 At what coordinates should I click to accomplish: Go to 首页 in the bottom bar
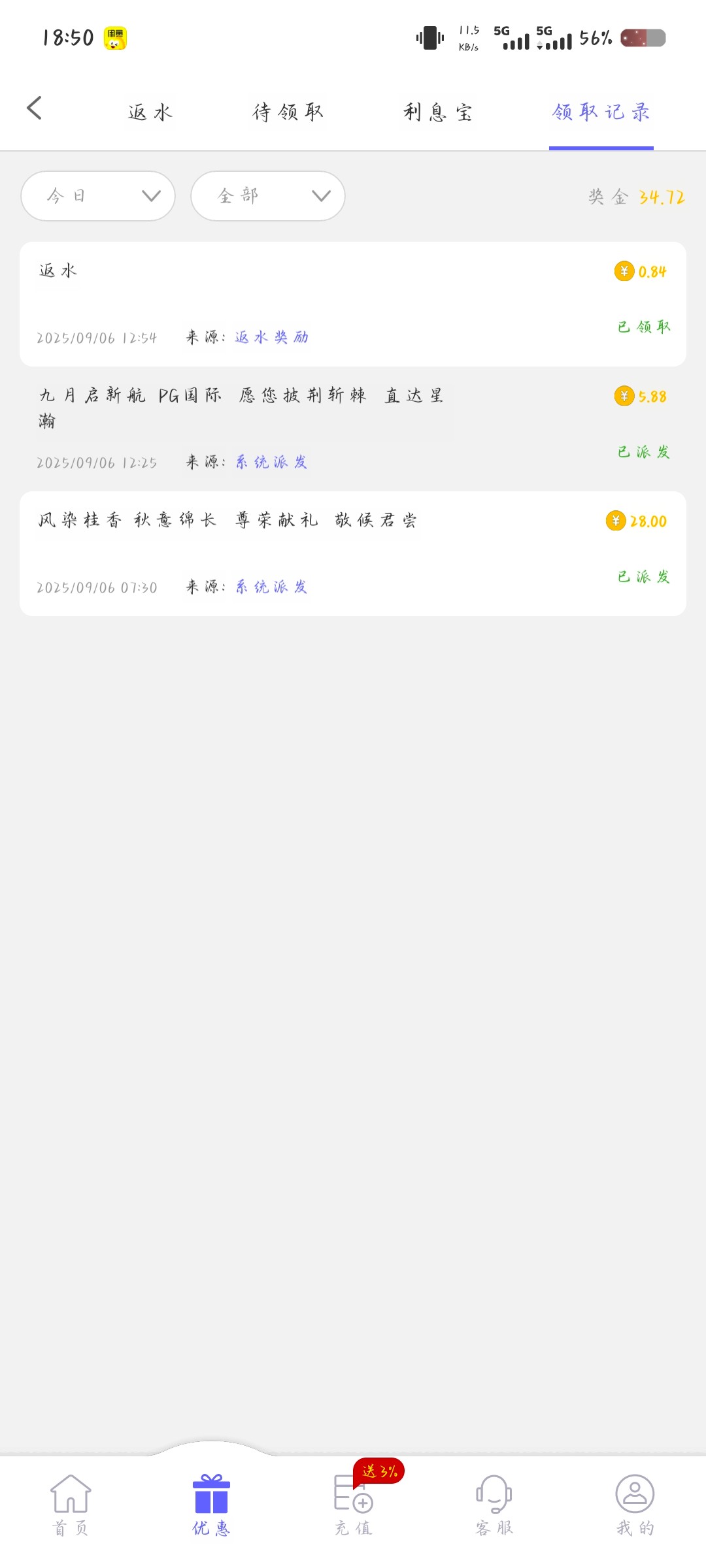coord(71,1504)
